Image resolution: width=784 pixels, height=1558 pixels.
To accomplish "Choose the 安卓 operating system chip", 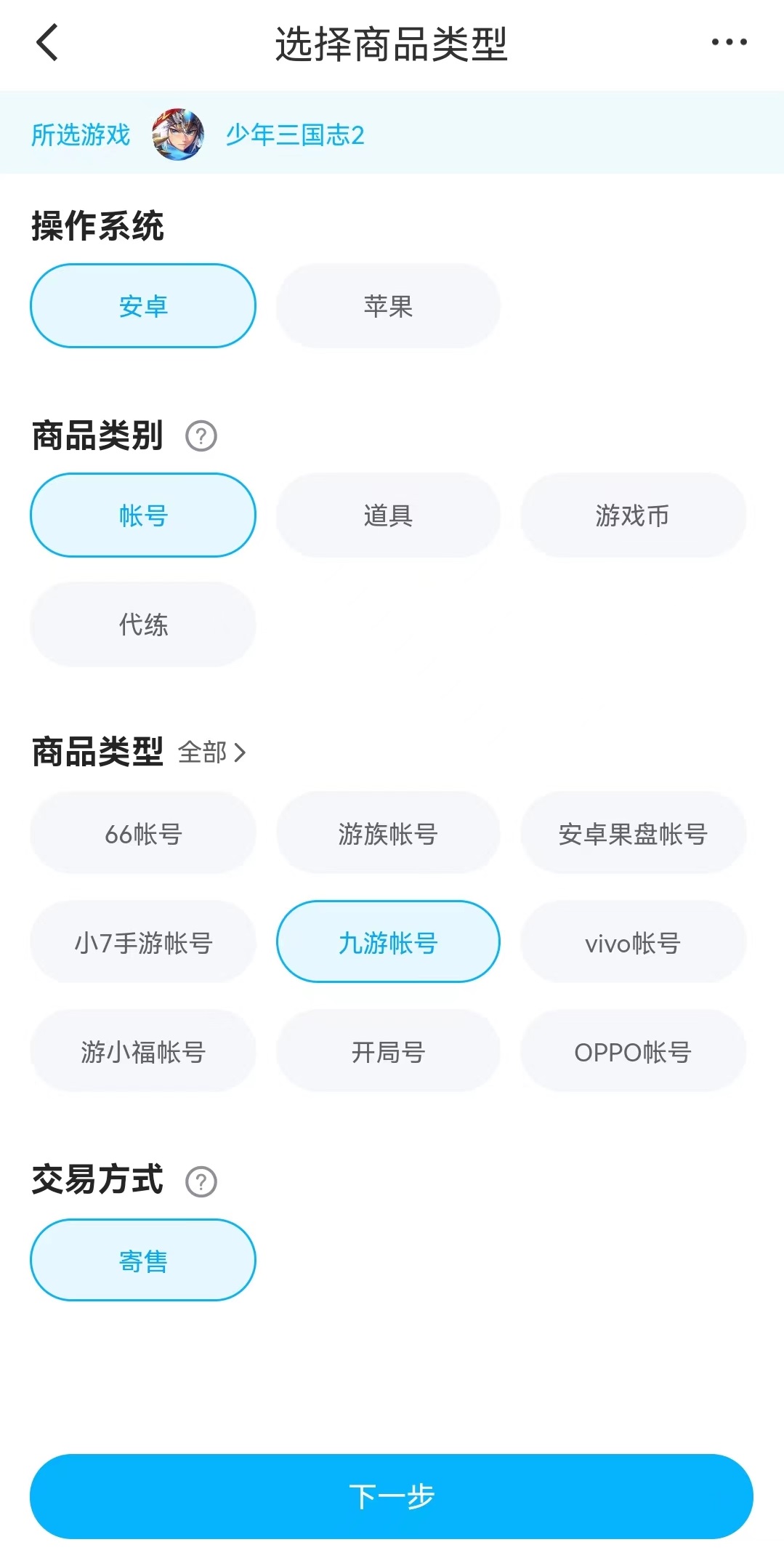I will point(143,306).
